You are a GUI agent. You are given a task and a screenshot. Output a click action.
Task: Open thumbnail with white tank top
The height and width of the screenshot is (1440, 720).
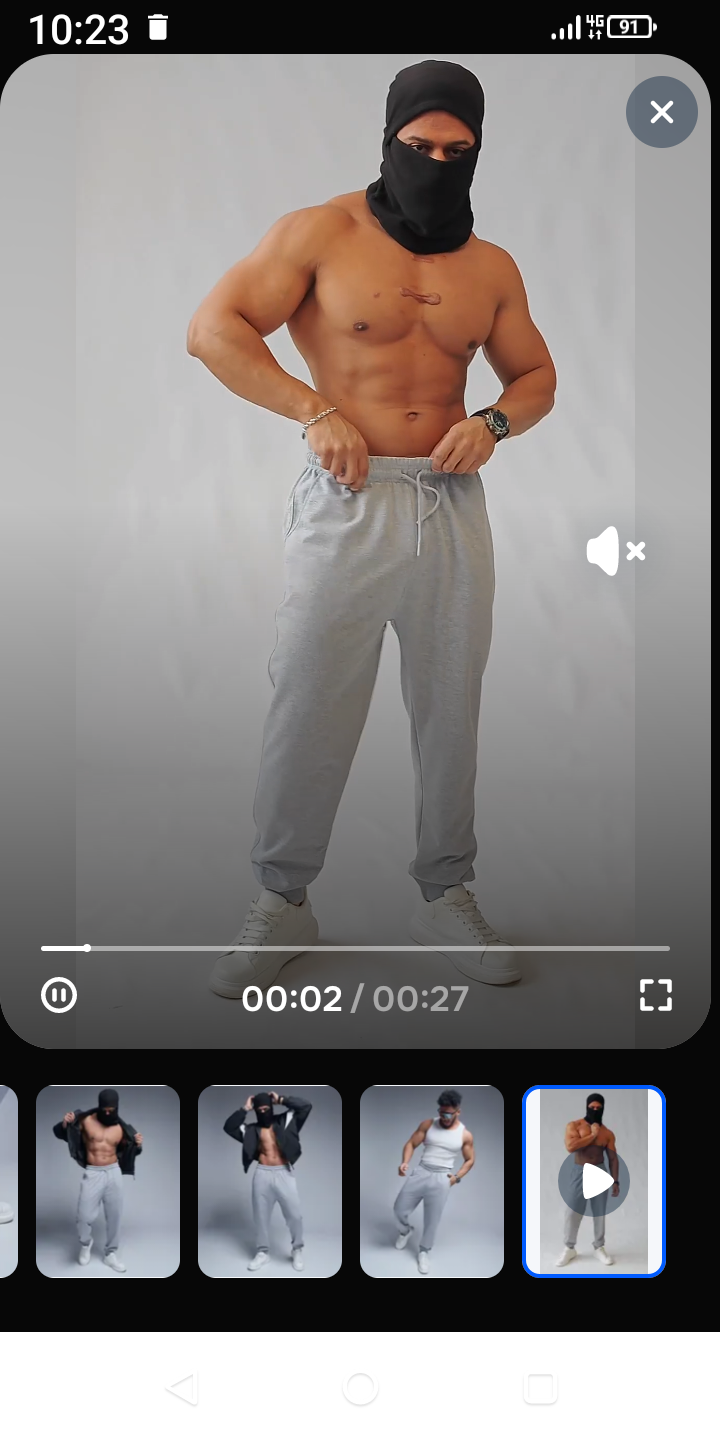point(432,1181)
